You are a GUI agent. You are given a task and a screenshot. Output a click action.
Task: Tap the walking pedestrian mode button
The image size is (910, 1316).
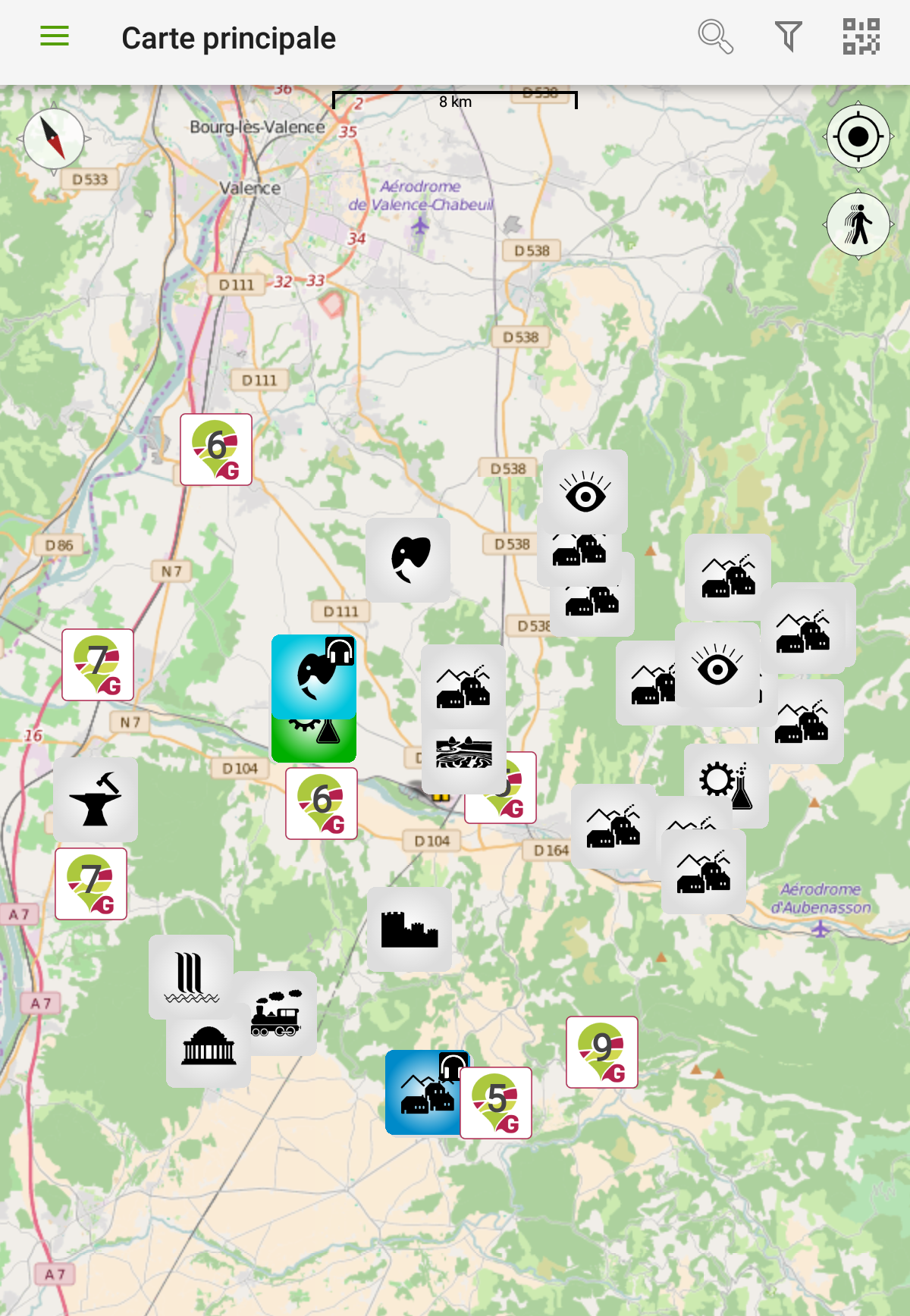858,225
